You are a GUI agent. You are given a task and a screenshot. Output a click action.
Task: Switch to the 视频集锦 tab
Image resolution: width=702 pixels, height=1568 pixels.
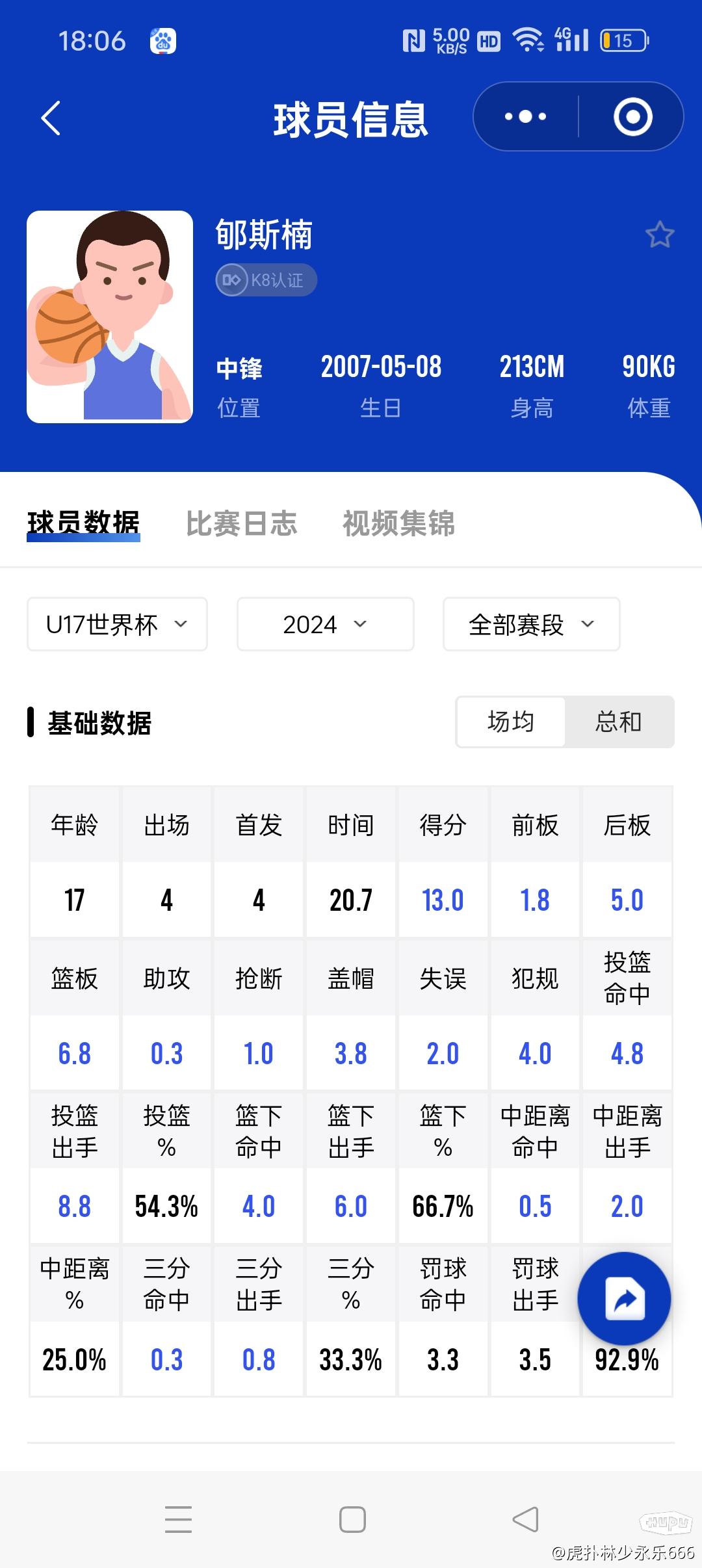tap(398, 523)
